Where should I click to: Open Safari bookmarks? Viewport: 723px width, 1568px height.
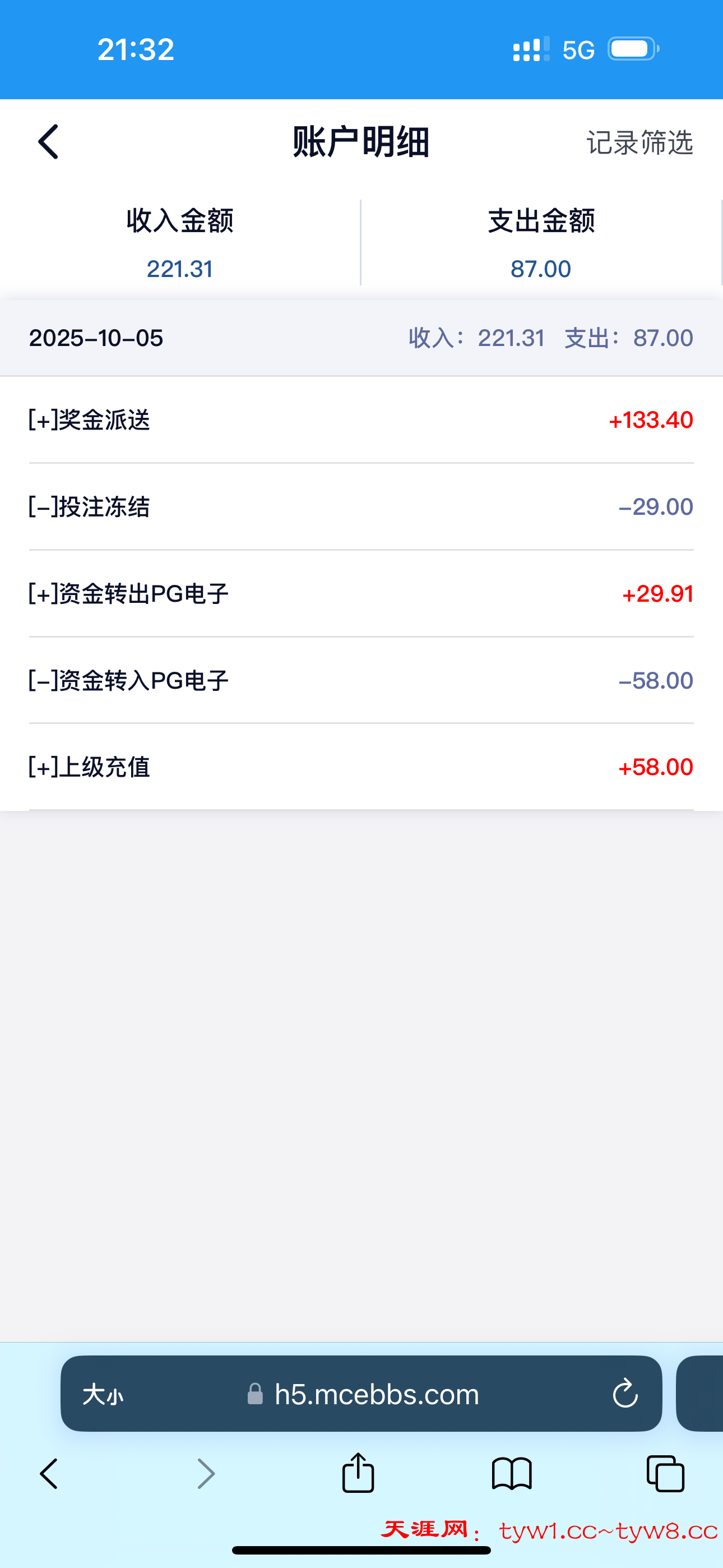(511, 1474)
